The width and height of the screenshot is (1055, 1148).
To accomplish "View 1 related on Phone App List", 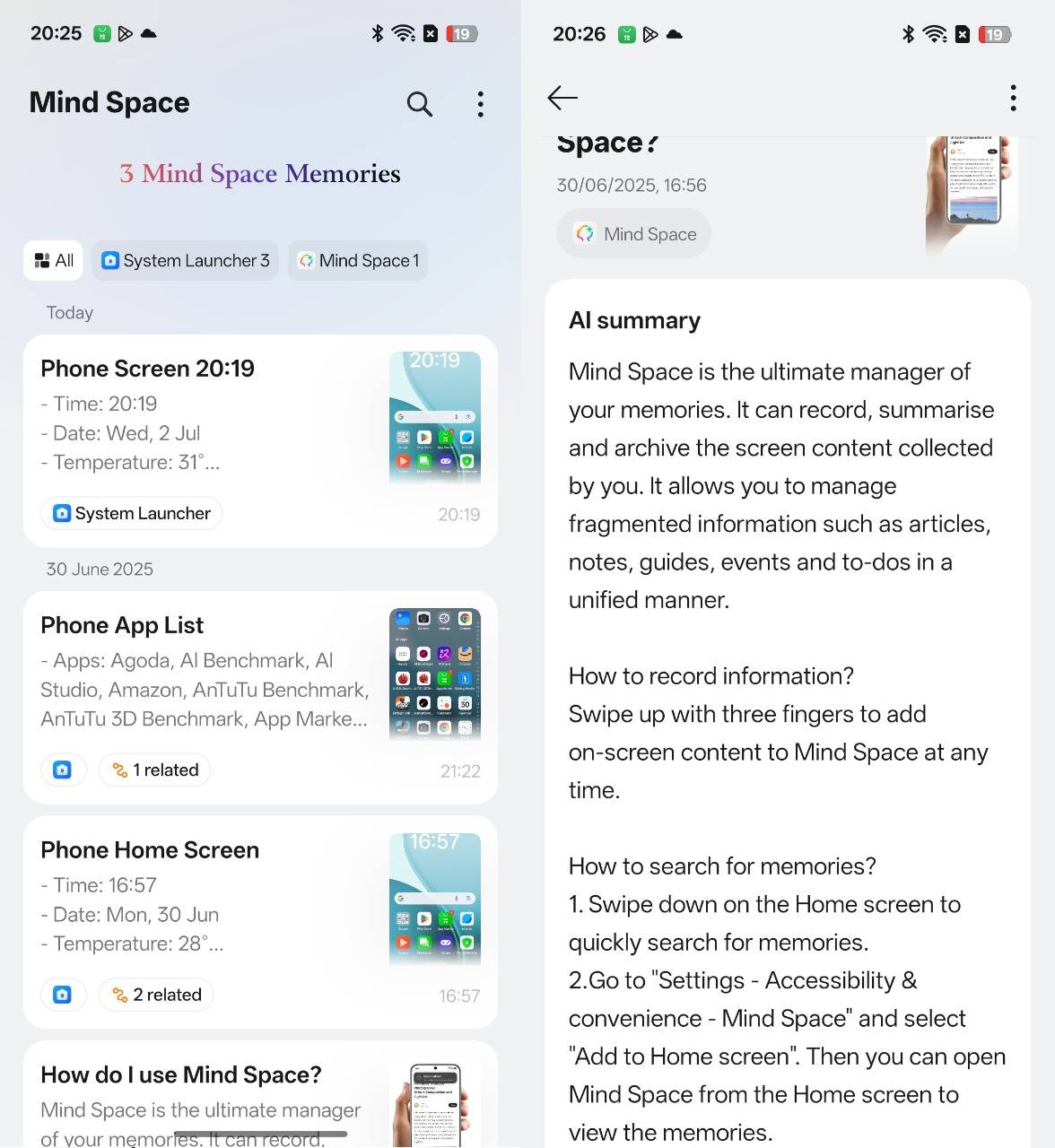I will 154,770.
